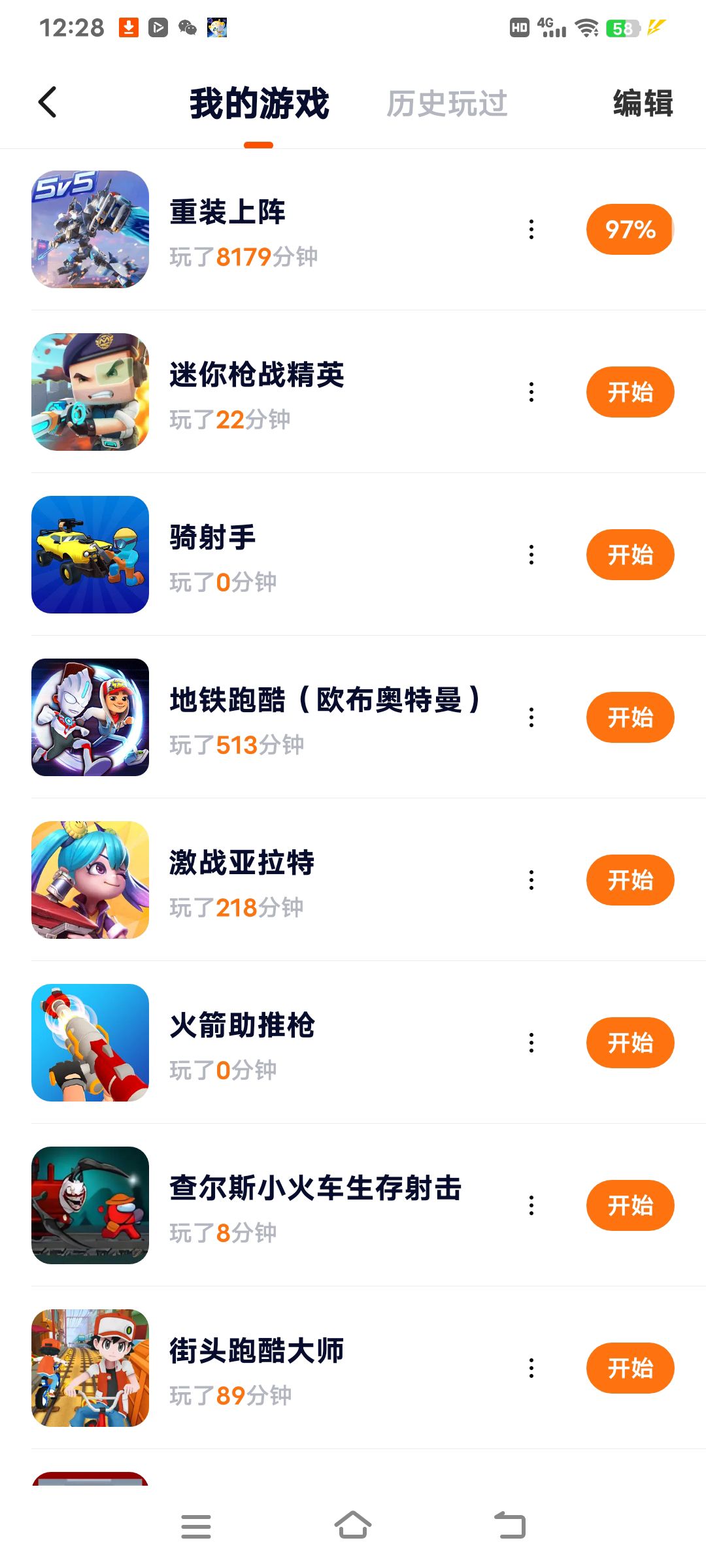This screenshot has height=1568, width=706.
Task: Open the three-dot menu for 激战亚拉特
Action: point(531,880)
